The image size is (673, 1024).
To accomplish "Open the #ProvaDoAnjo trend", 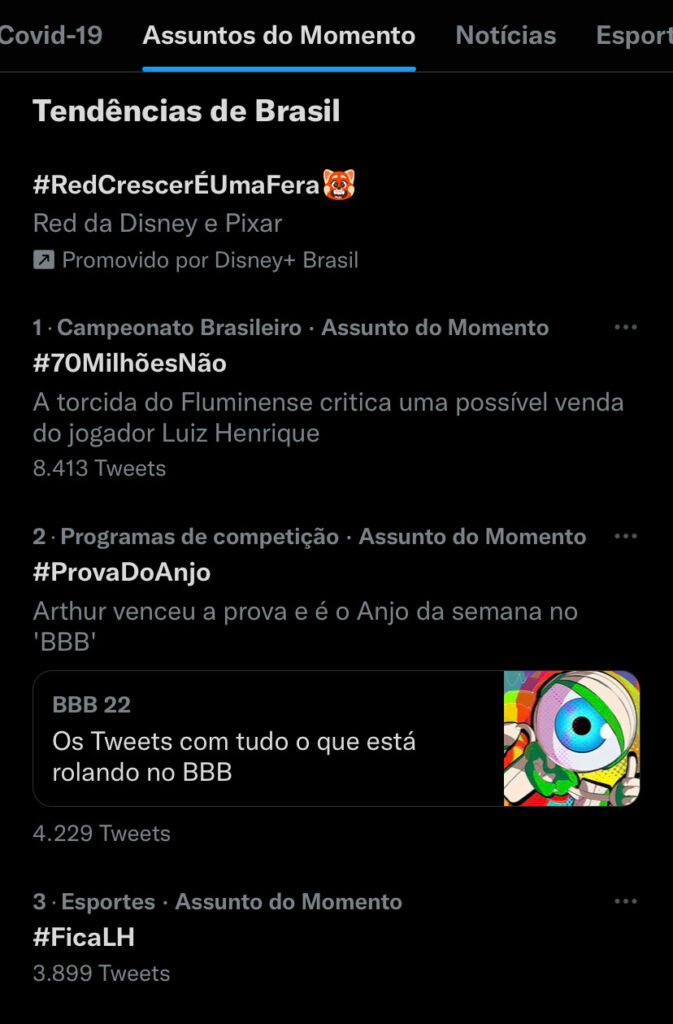I will tap(122, 572).
